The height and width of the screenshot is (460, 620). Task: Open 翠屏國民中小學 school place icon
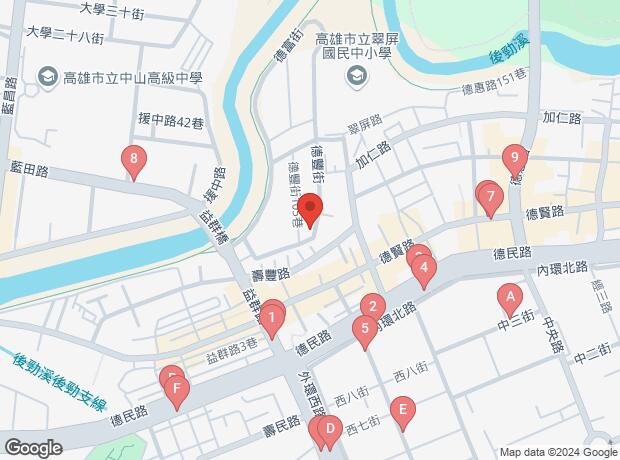point(356,75)
